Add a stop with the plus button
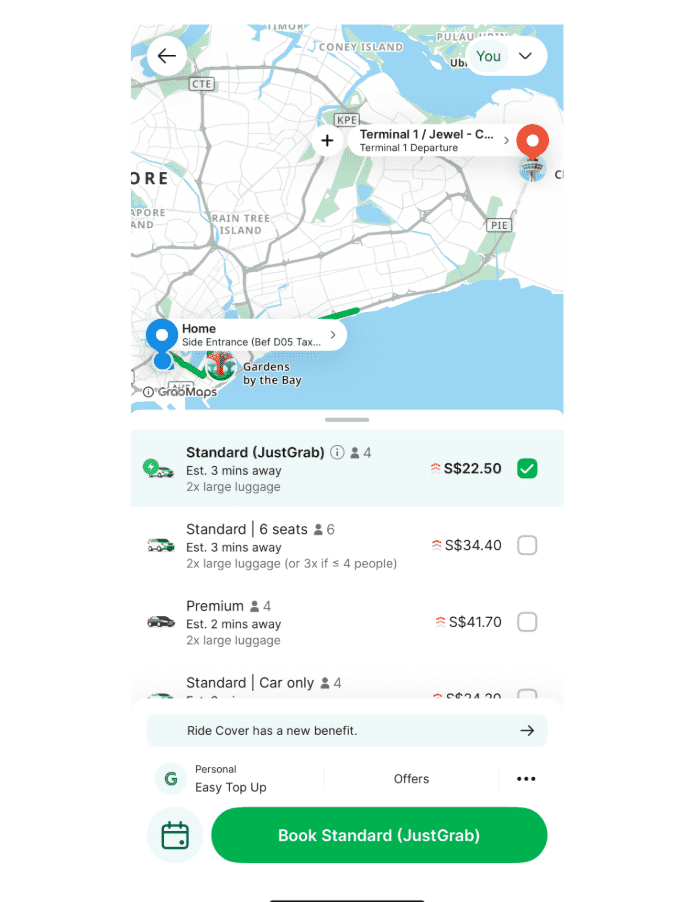The height and width of the screenshot is (902, 696). point(327,141)
